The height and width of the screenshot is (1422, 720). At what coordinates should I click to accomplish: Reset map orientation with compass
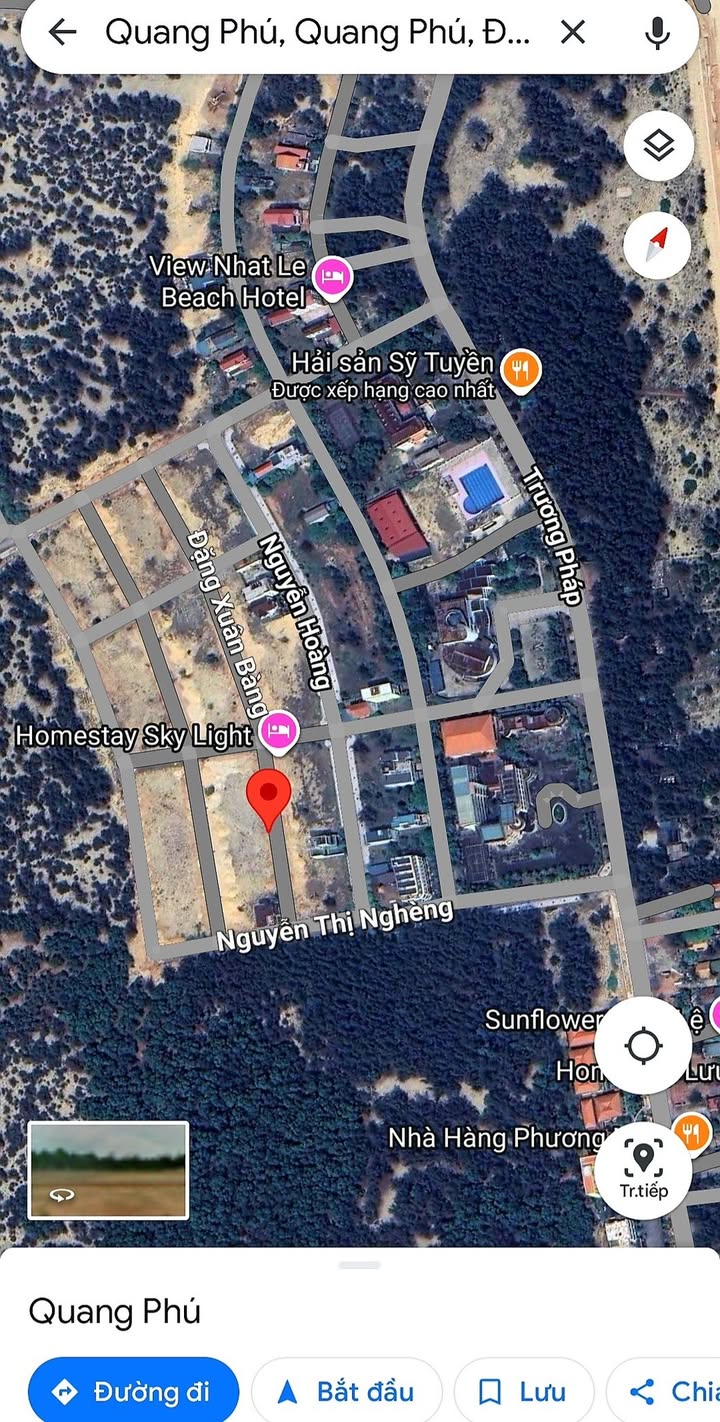coord(658,243)
